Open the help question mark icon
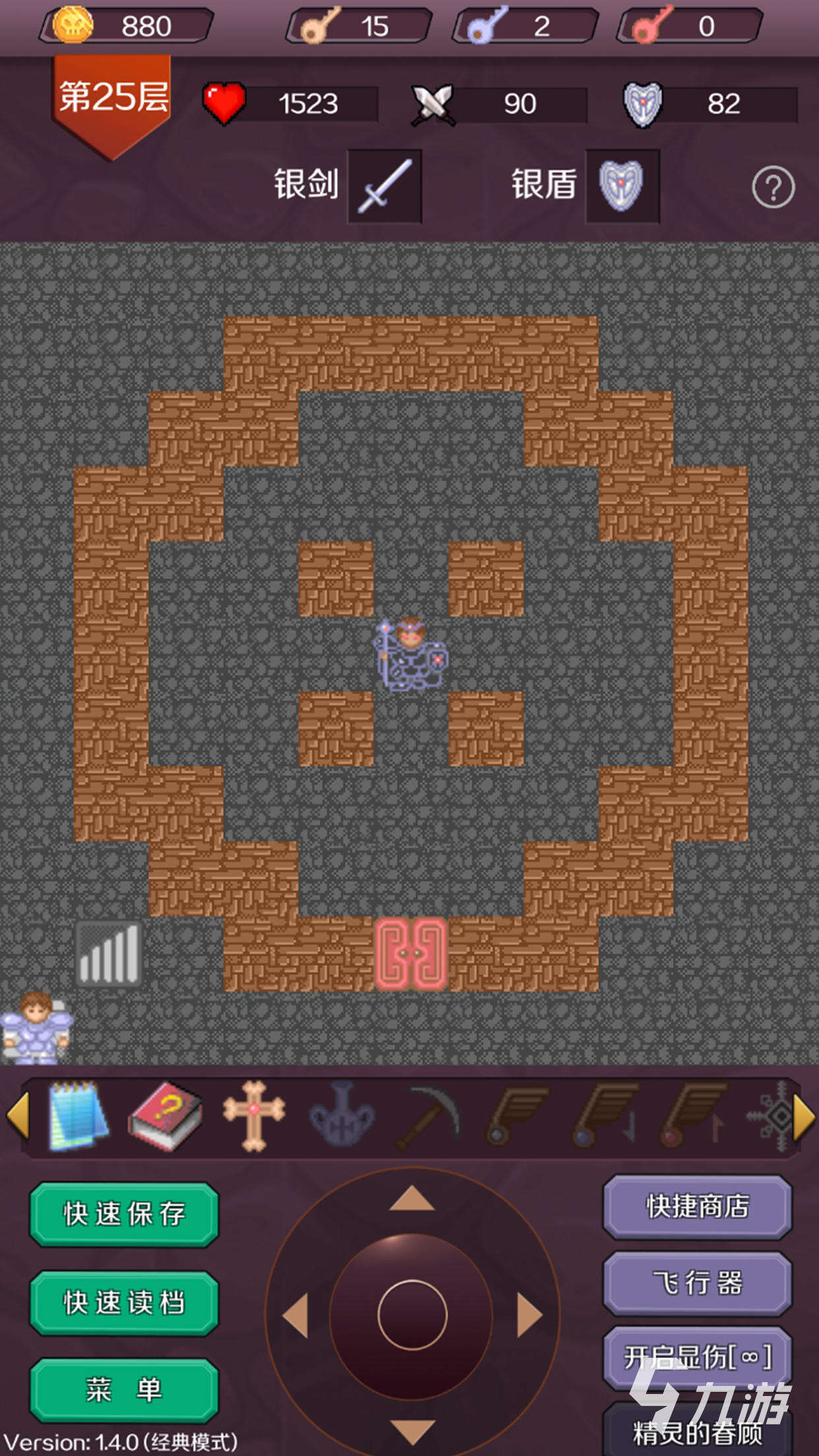 point(773,188)
